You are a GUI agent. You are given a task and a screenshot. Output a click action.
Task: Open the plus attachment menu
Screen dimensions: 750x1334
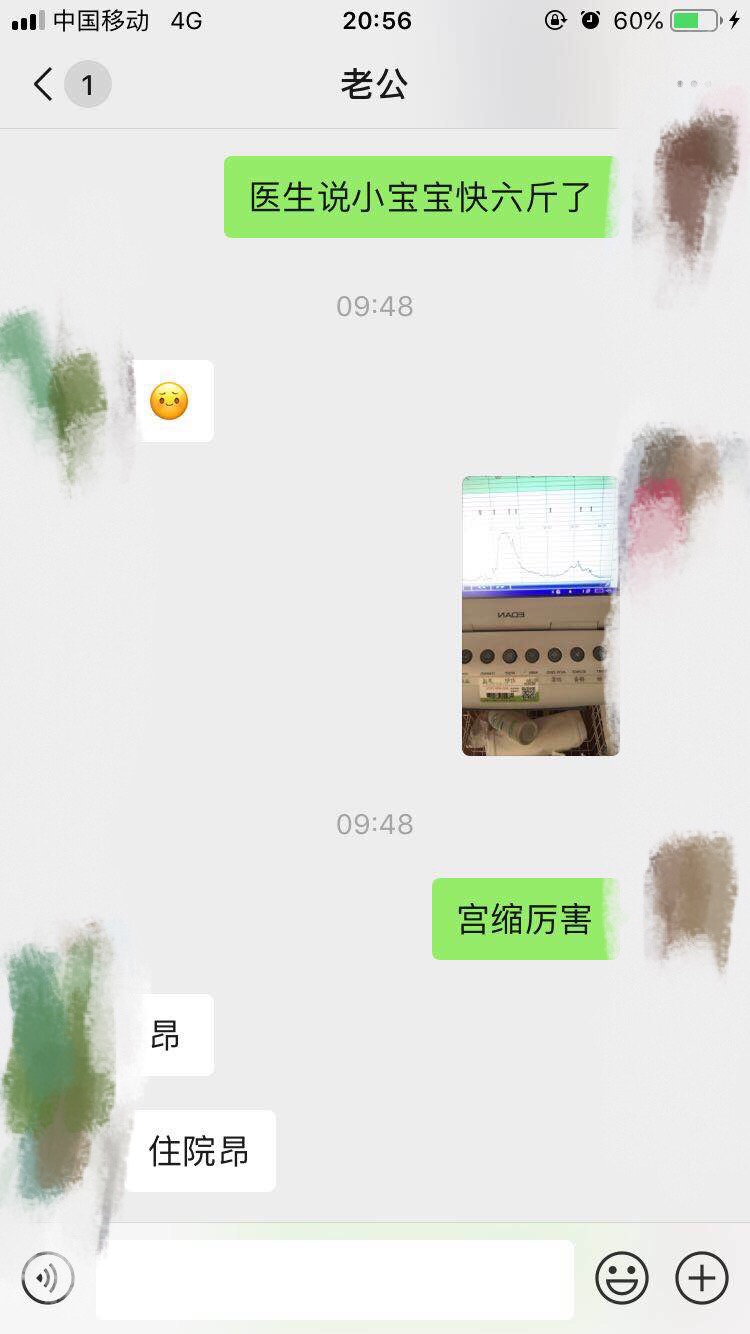click(x=702, y=1278)
